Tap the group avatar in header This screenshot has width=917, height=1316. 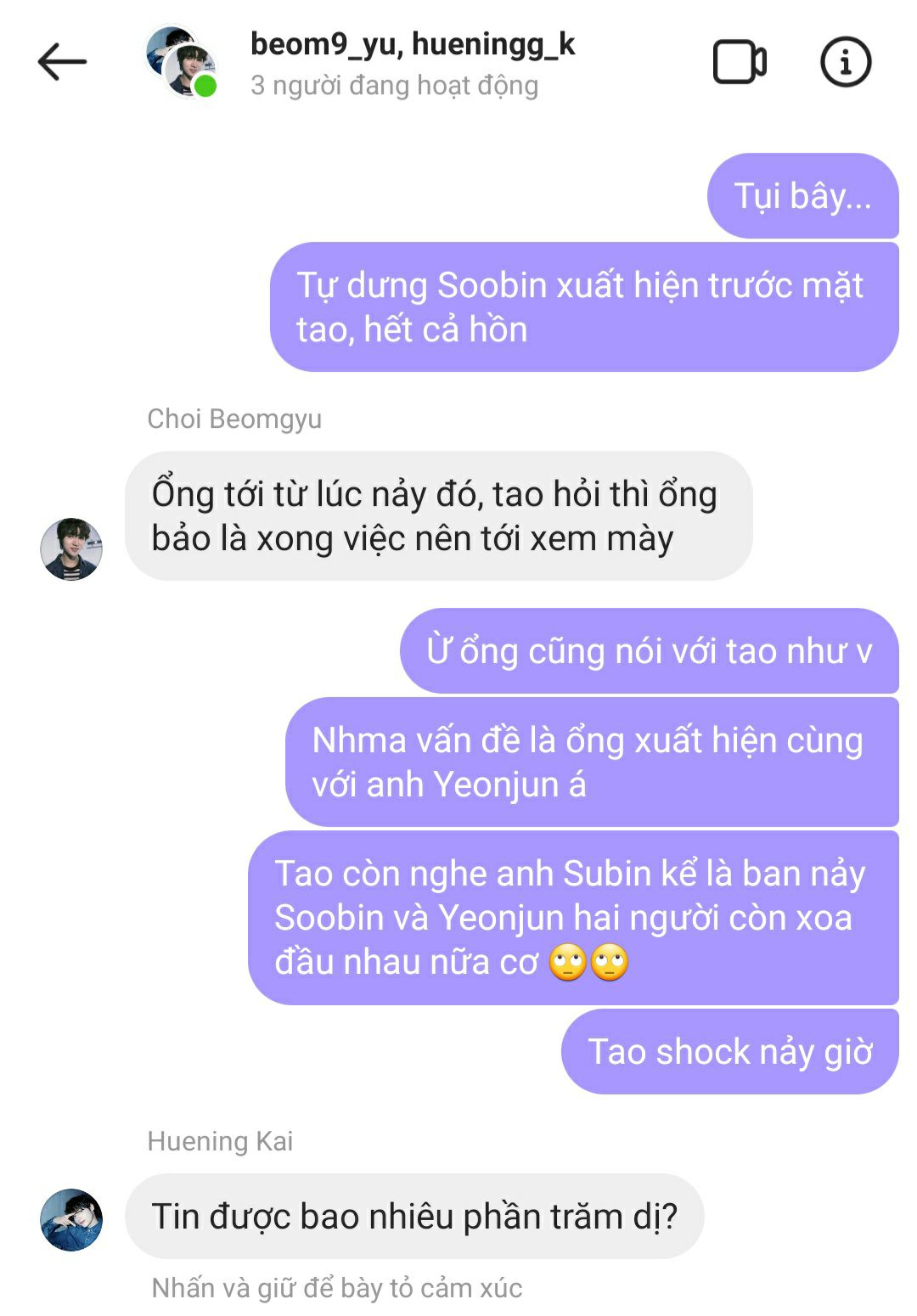pos(181,62)
